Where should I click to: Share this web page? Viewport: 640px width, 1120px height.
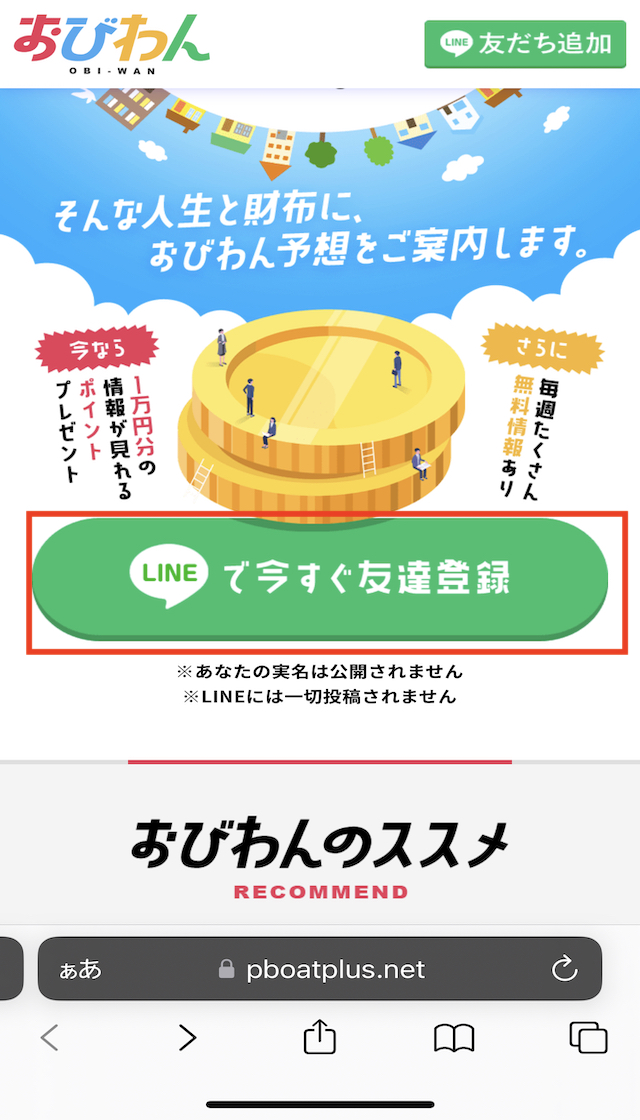319,1037
